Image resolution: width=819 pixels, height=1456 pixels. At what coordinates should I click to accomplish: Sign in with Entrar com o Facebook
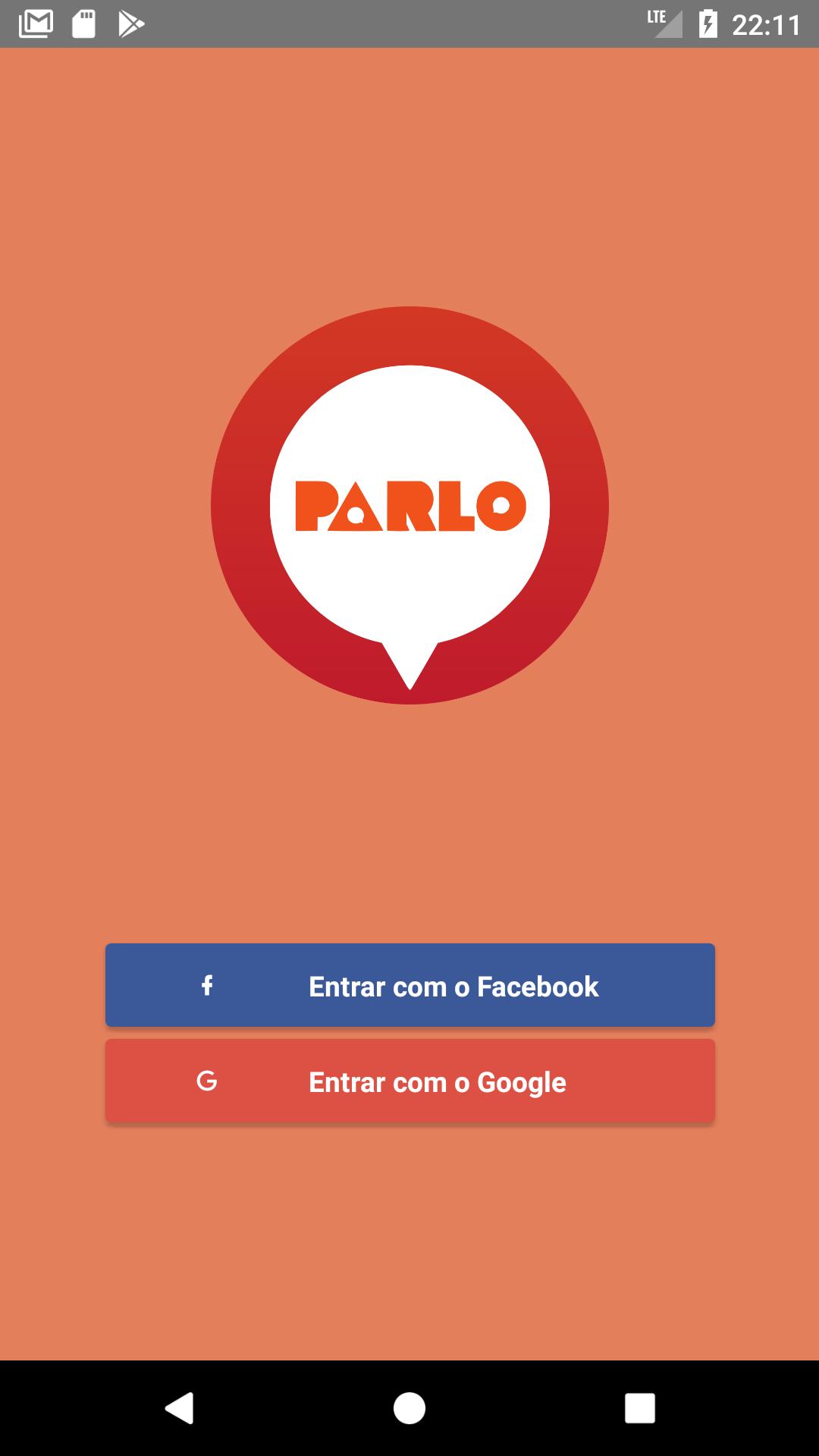coord(409,986)
